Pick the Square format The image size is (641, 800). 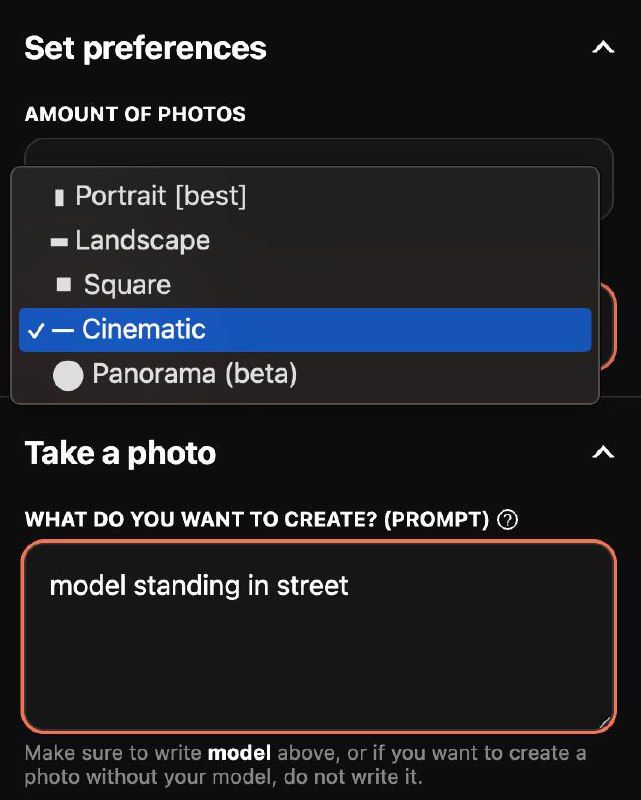click(x=127, y=285)
